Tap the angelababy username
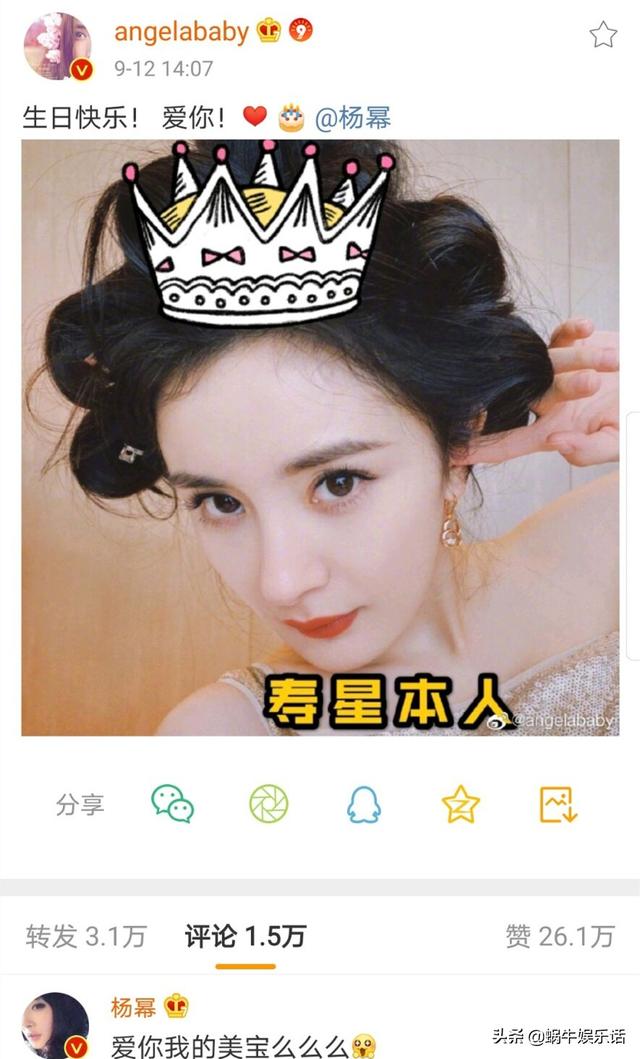640x1059 pixels. (181, 32)
